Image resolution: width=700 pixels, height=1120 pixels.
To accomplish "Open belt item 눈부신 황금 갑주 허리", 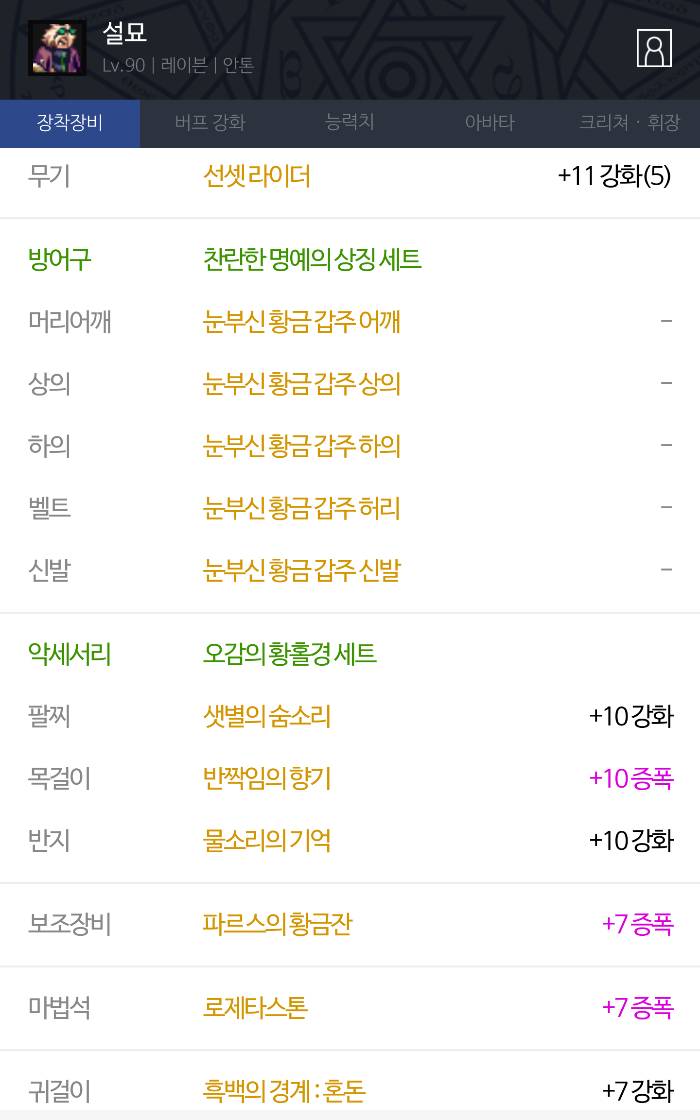I will click(302, 509).
